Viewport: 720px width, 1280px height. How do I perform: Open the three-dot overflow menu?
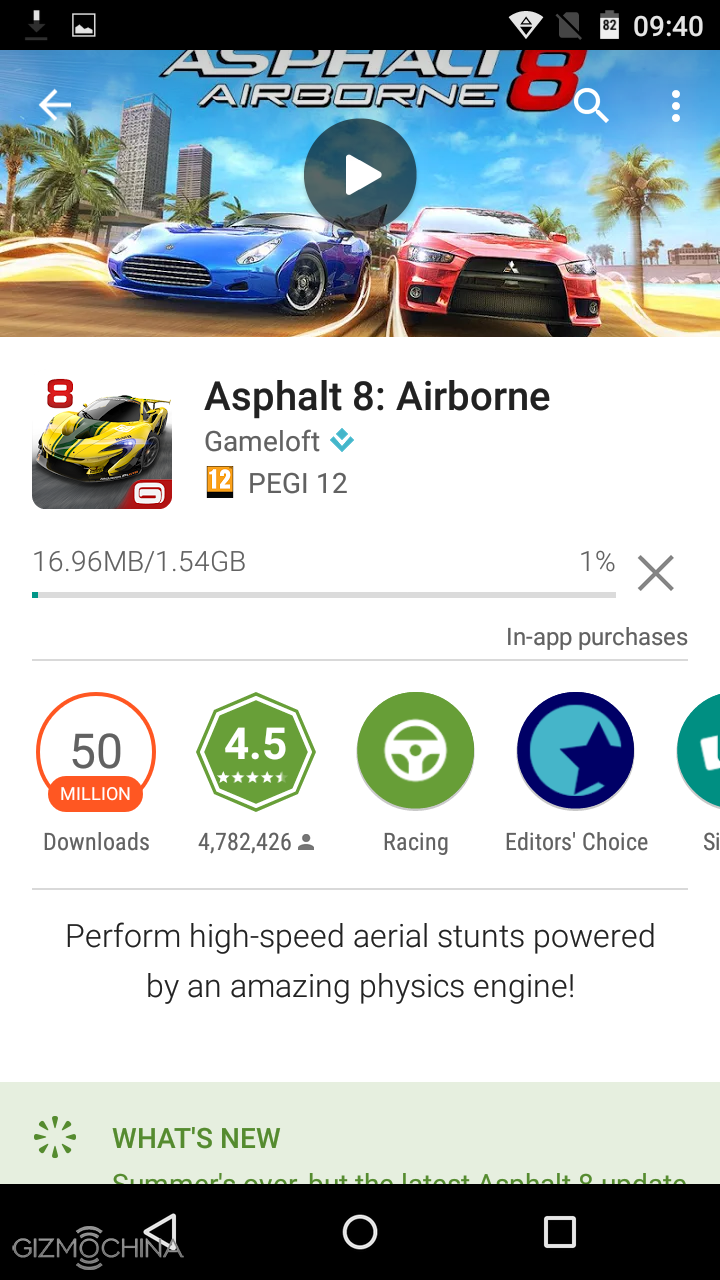[676, 105]
